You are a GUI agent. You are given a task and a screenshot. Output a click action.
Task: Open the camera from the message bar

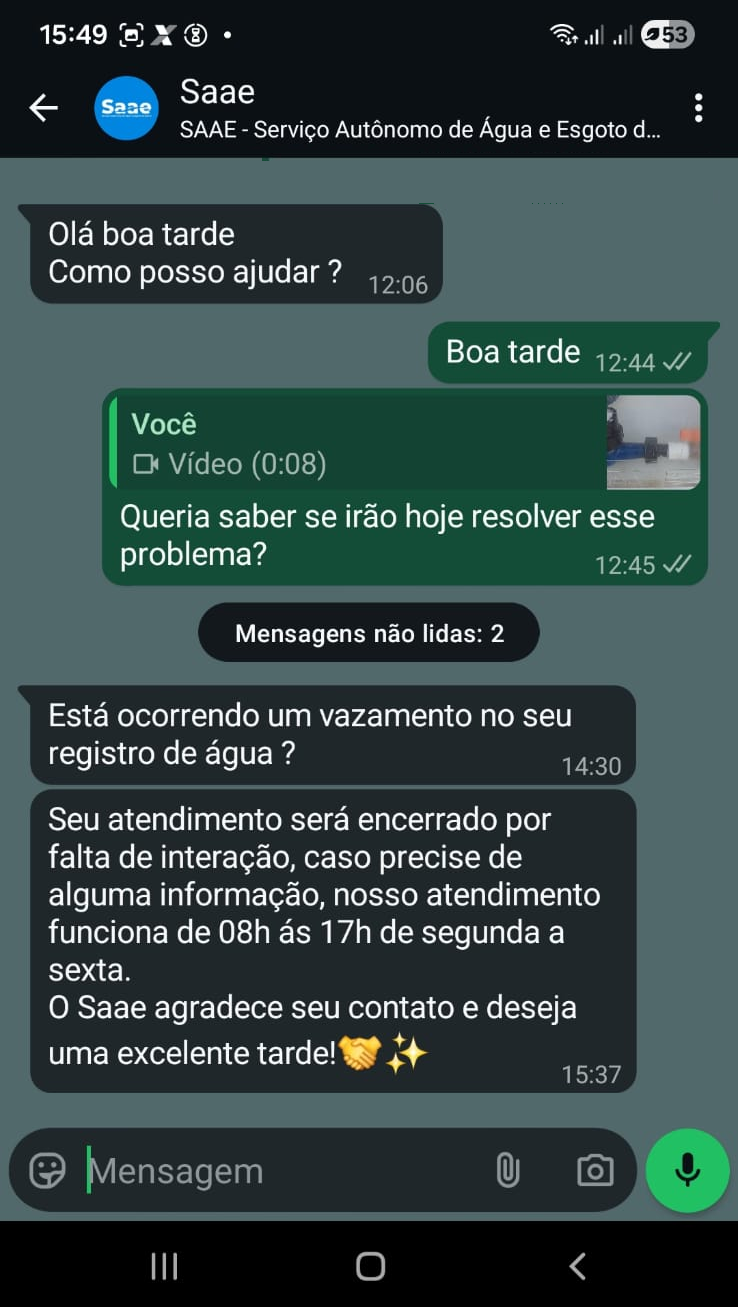tap(595, 1171)
